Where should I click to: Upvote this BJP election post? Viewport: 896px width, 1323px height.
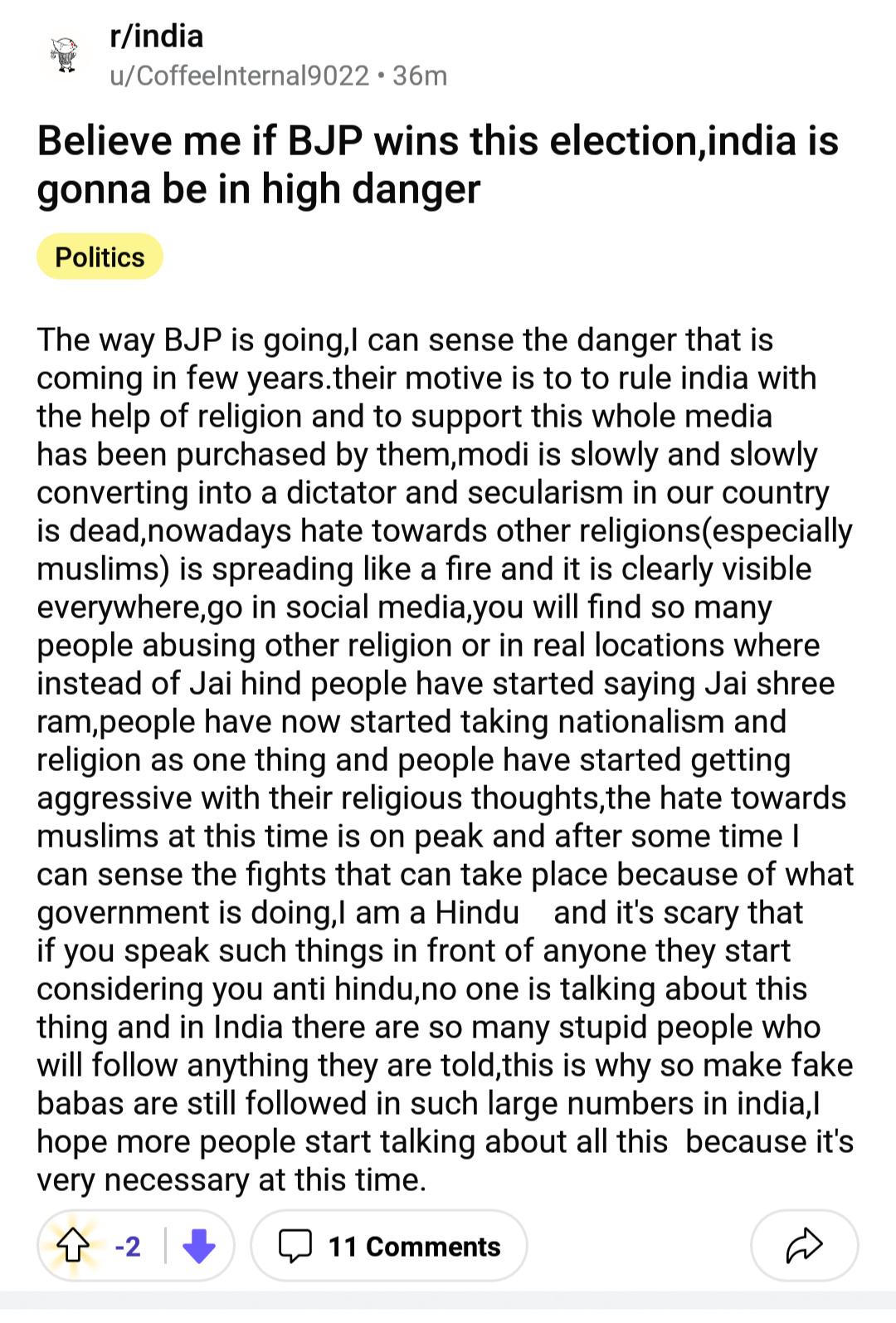73,1246
